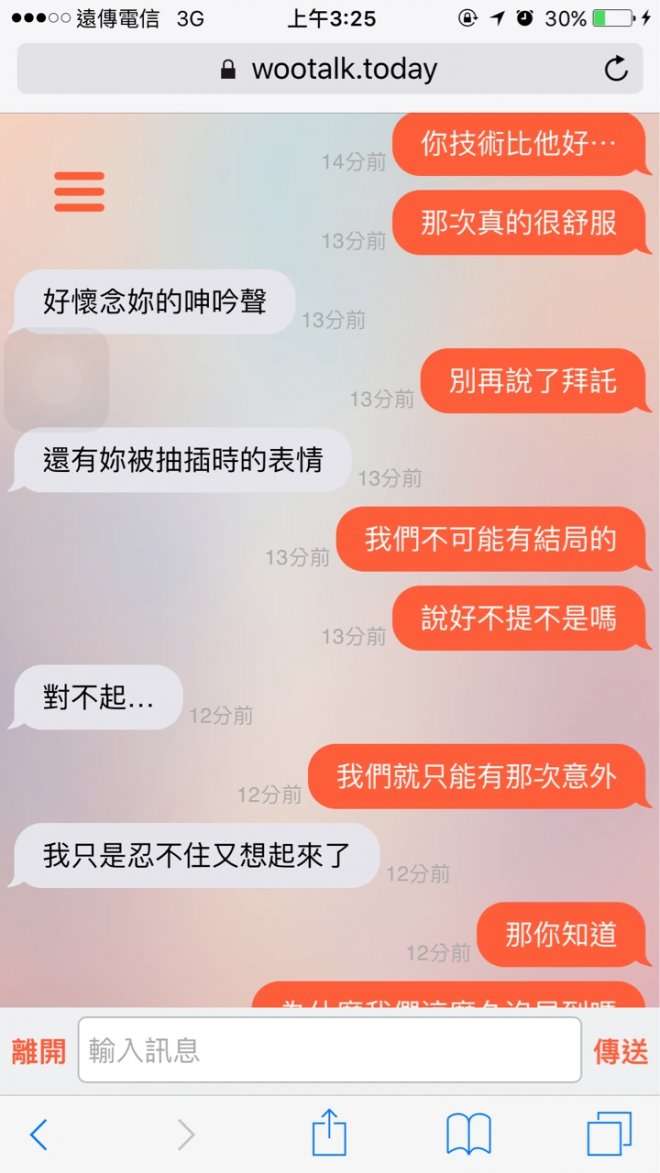Go back in Safari
660x1173 pixels.
[38, 1134]
